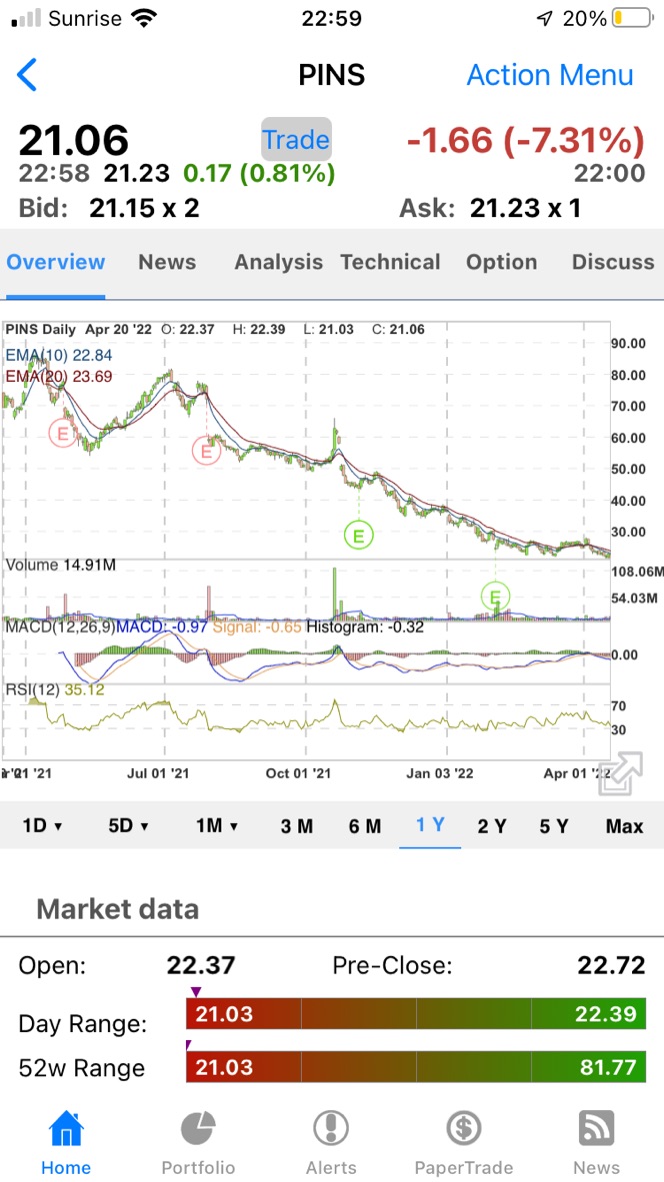Open the 1D chart range dropdown
The height and width of the screenshot is (1182, 664).
click(42, 825)
